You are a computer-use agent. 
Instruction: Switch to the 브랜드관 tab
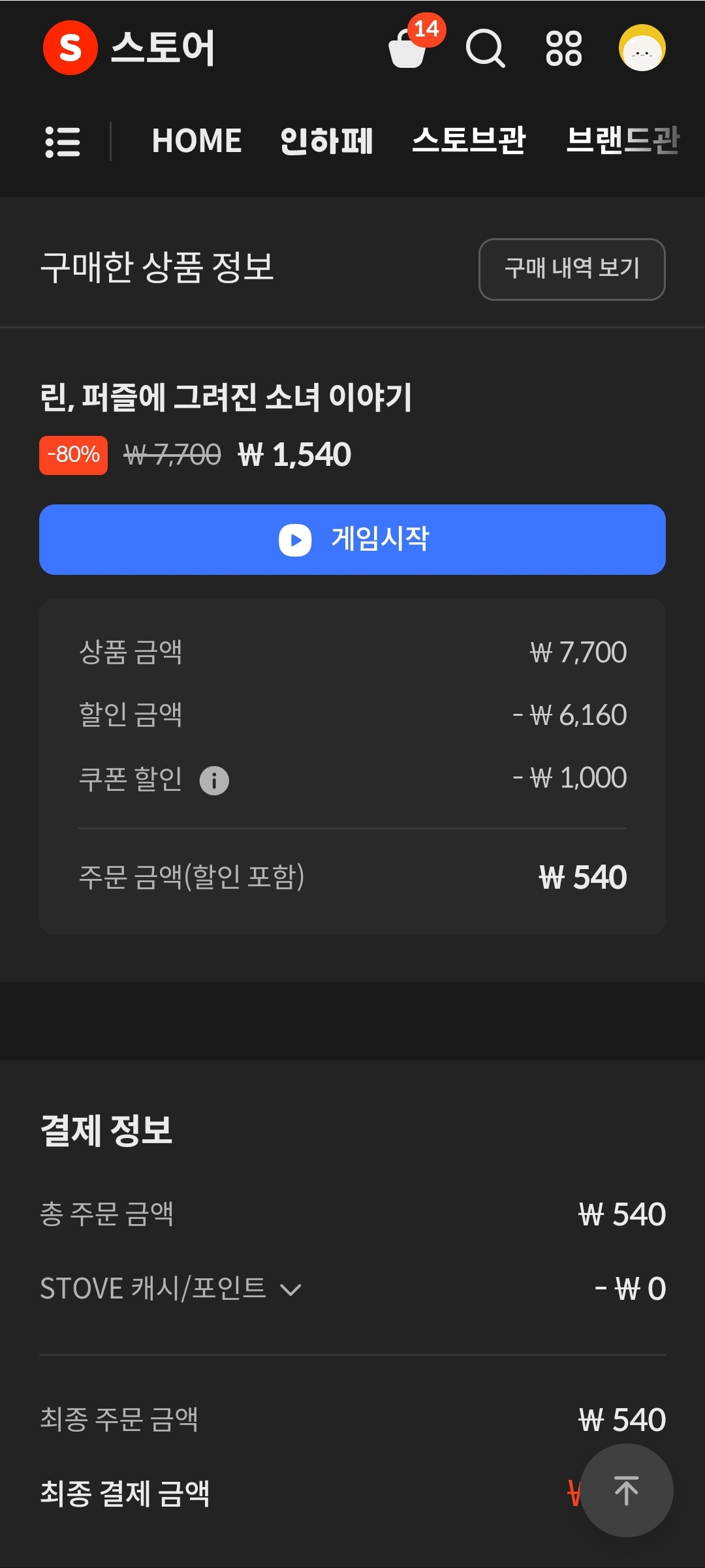(x=622, y=141)
